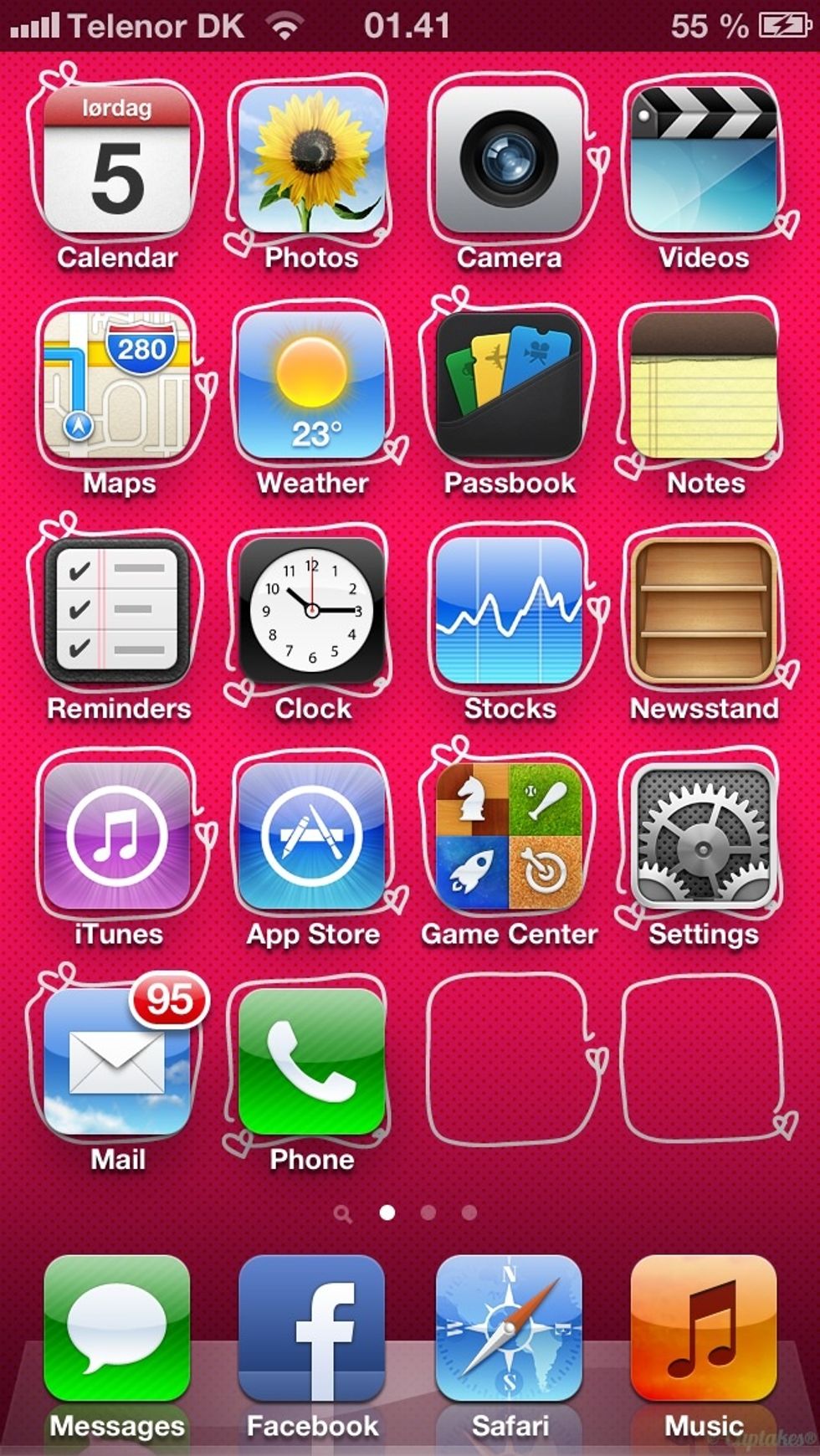Open Facebook from the dock
Image resolution: width=820 pixels, height=1456 pixels.
point(311,1330)
